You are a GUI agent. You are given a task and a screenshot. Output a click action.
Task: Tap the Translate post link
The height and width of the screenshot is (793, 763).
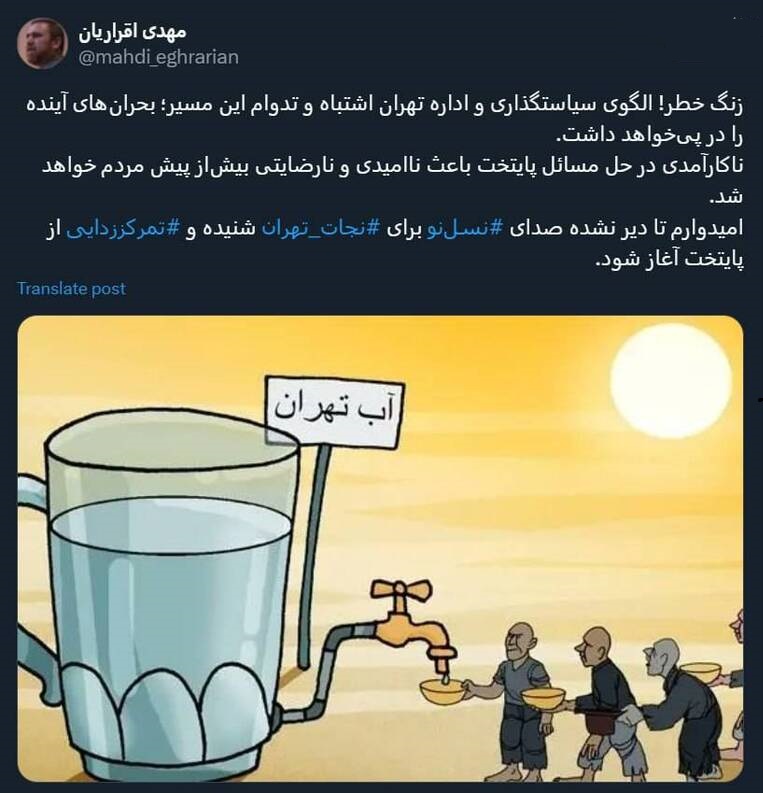point(71,289)
